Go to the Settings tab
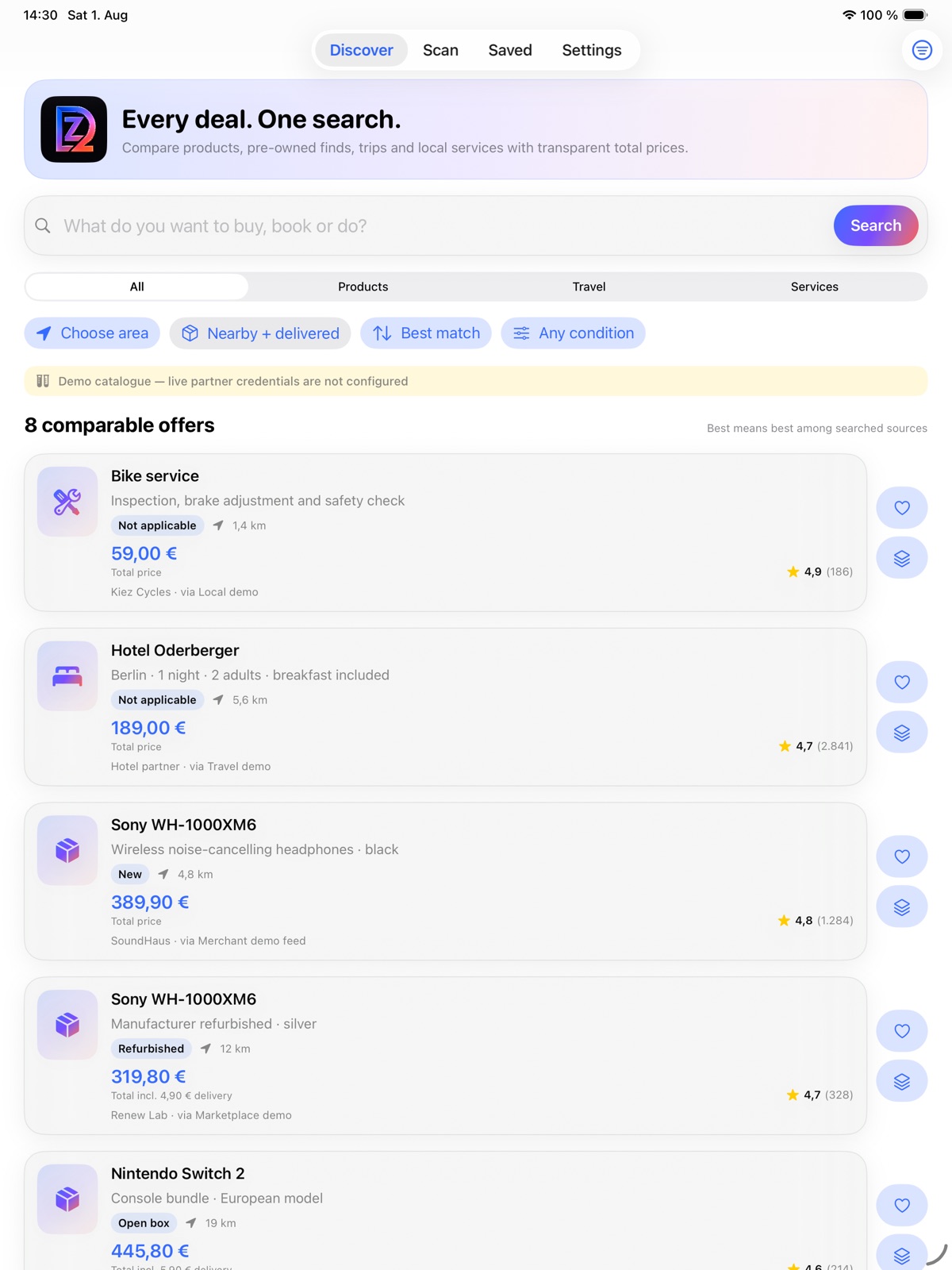The height and width of the screenshot is (1270, 952). coord(592,50)
